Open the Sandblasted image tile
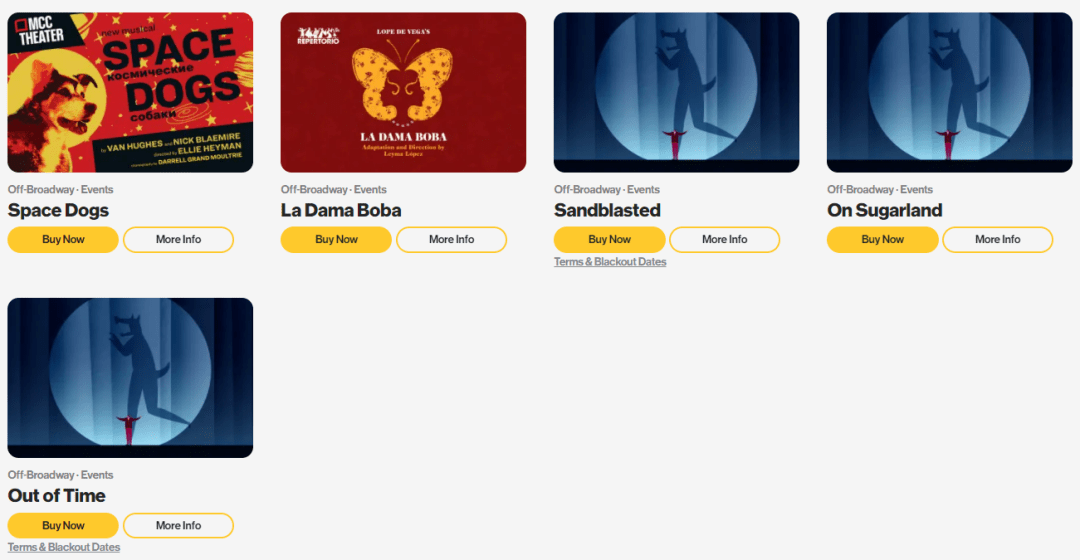This screenshot has width=1080, height=560. [676, 92]
